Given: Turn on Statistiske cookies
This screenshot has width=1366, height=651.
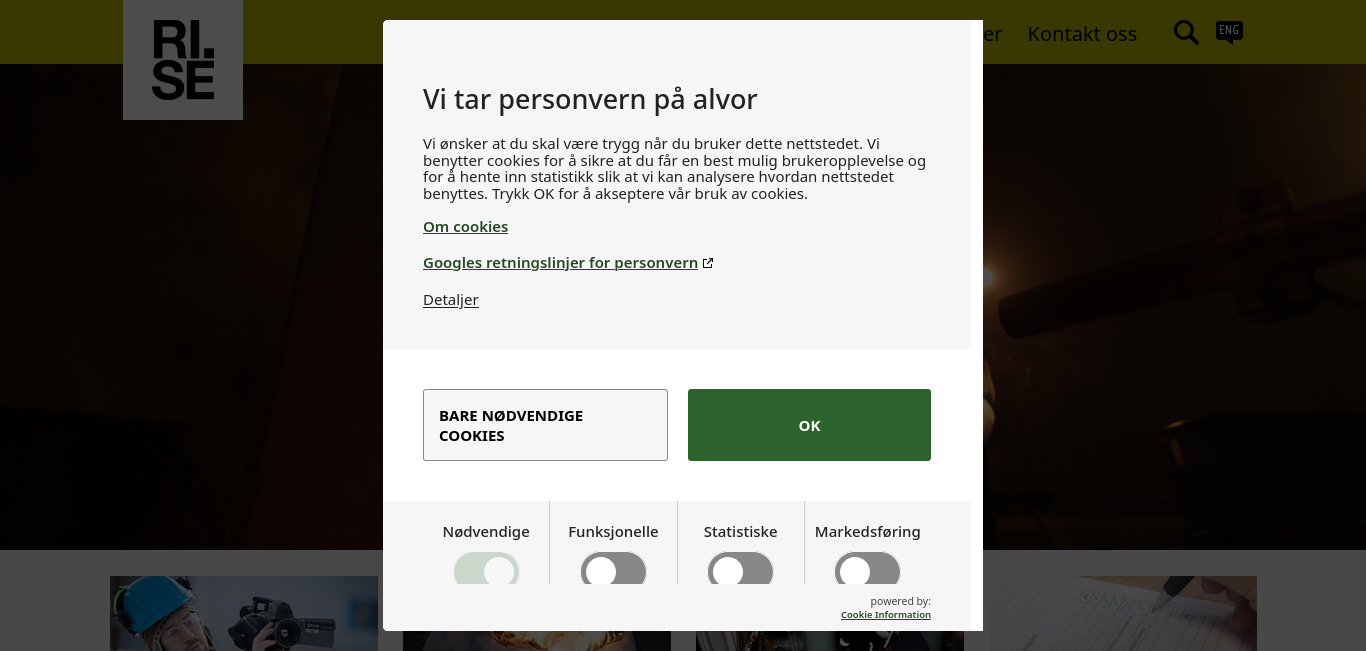Looking at the screenshot, I should click(x=740, y=570).
